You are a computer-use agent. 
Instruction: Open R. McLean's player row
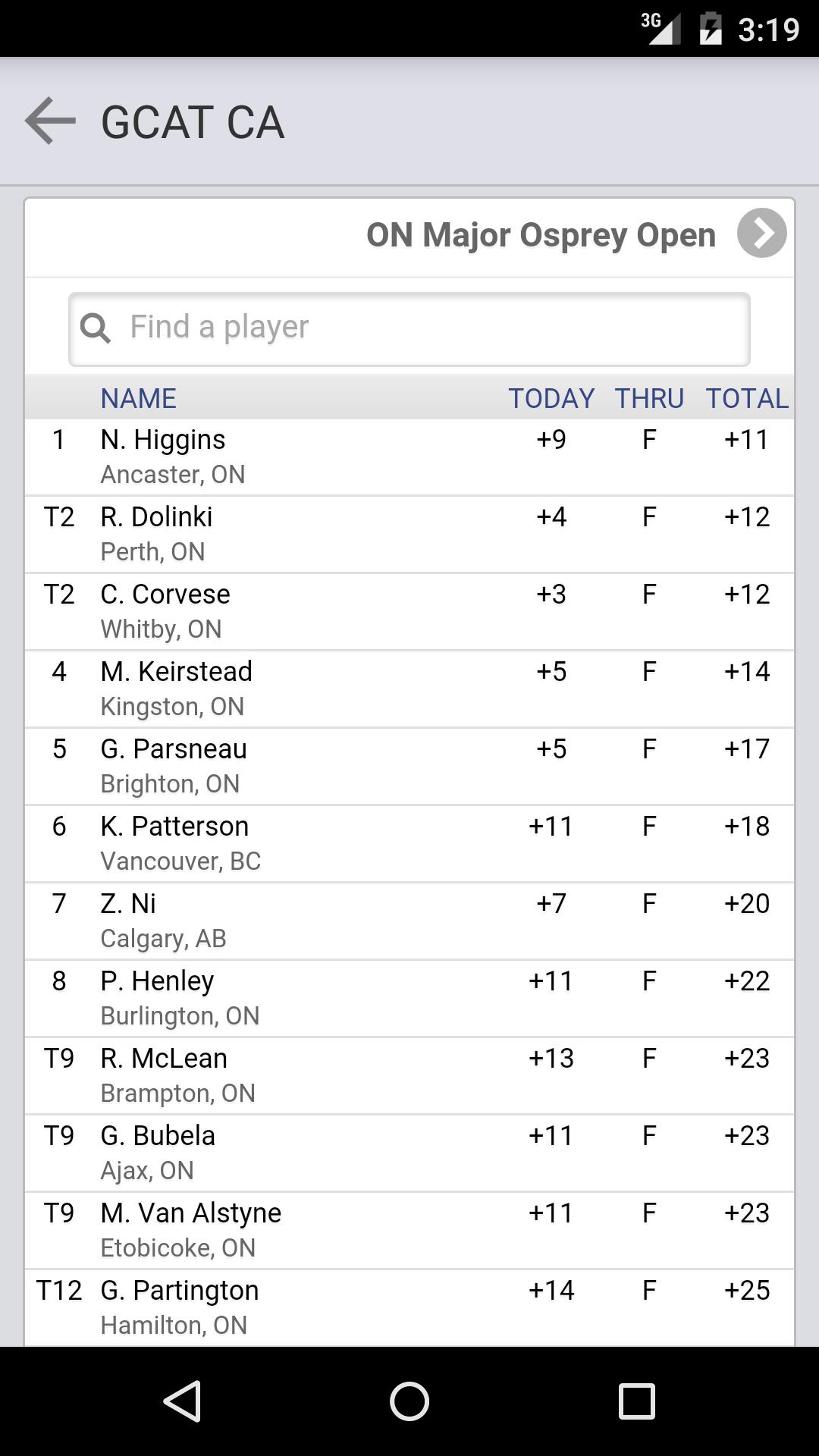click(x=409, y=1076)
